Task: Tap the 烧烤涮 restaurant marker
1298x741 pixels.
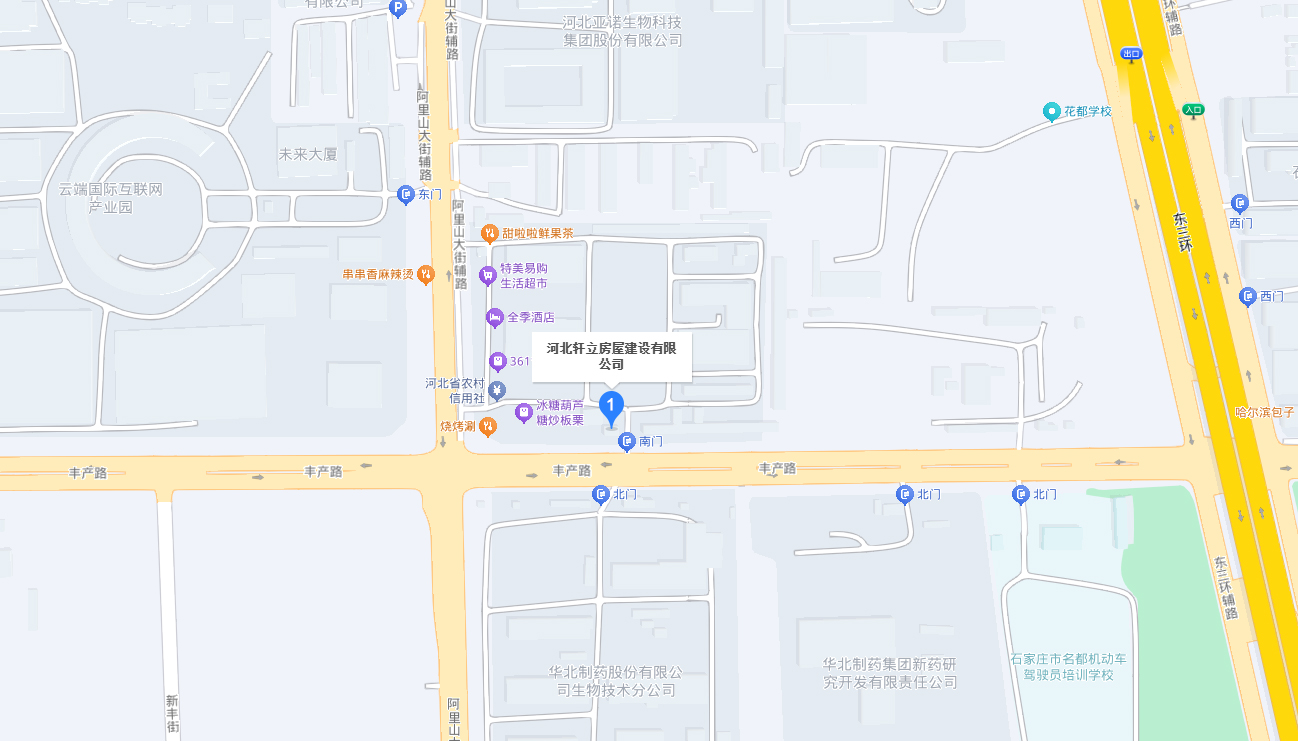Action: tap(487, 427)
